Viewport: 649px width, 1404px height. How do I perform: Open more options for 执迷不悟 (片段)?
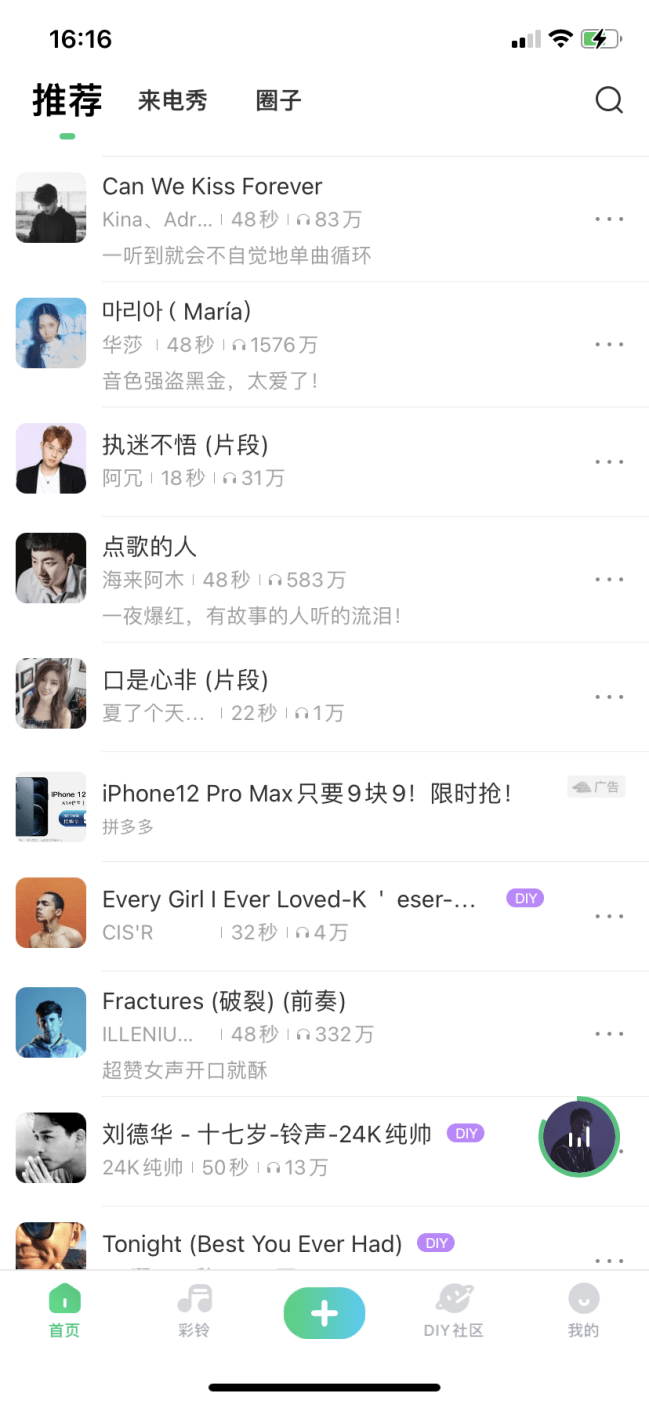[609, 462]
